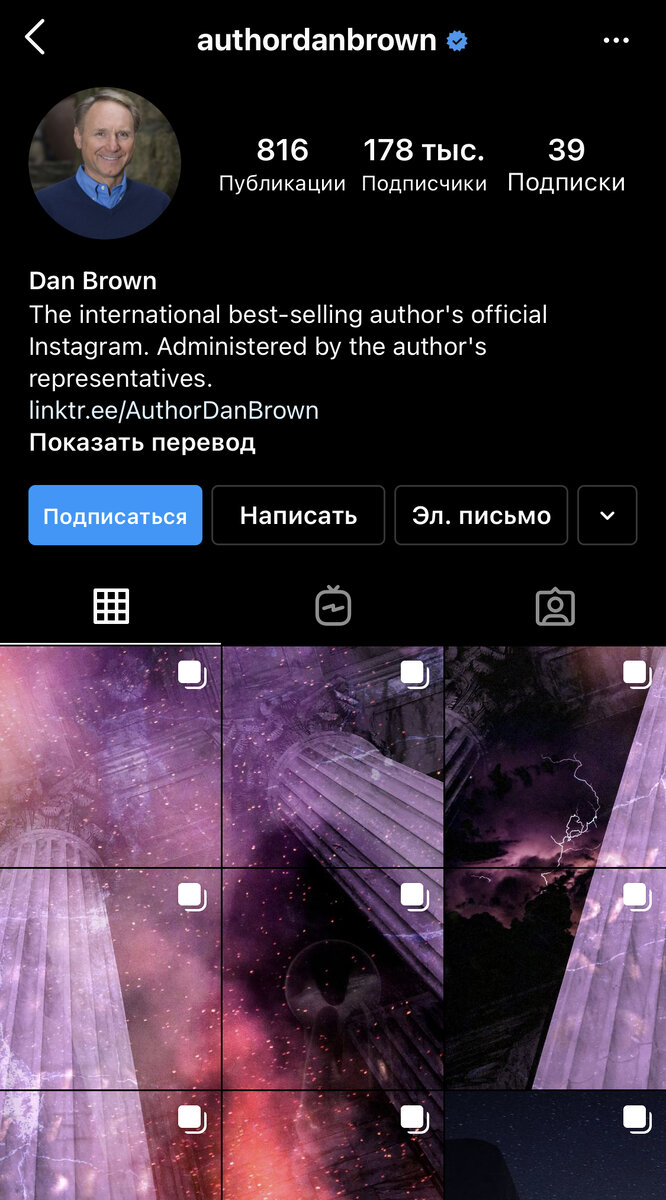Open the starry dark blue post

pos(555,1147)
